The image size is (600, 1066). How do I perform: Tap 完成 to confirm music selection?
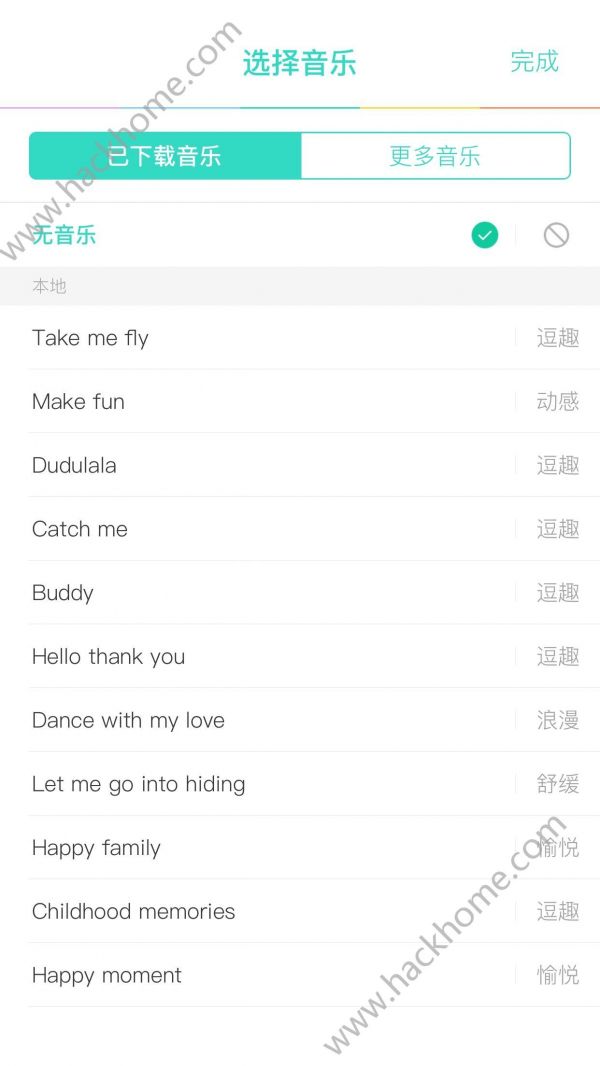[x=534, y=61]
